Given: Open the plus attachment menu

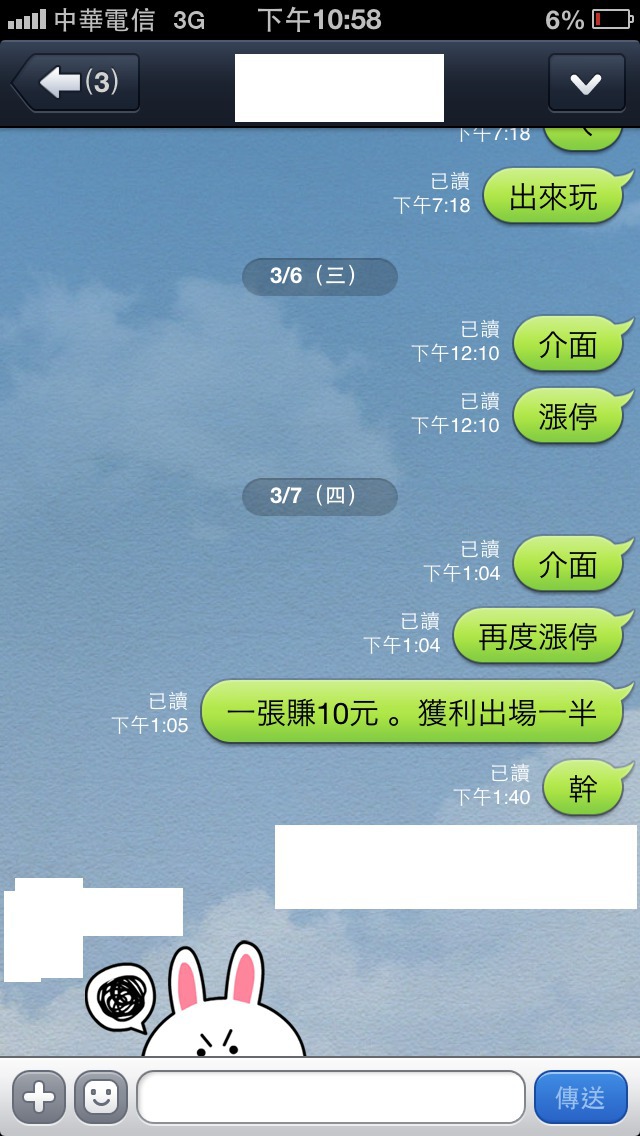Looking at the screenshot, I should (x=38, y=1098).
